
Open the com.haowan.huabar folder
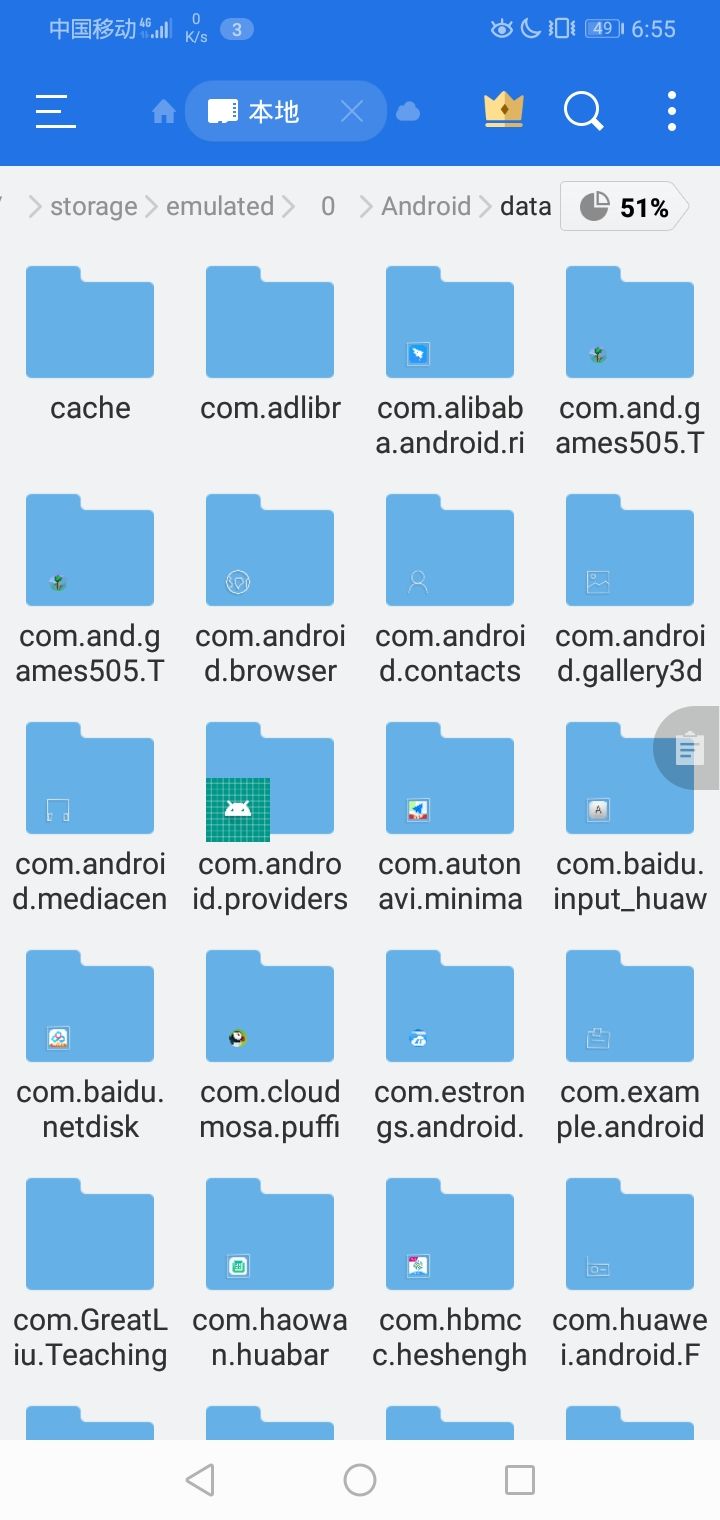(270, 1234)
